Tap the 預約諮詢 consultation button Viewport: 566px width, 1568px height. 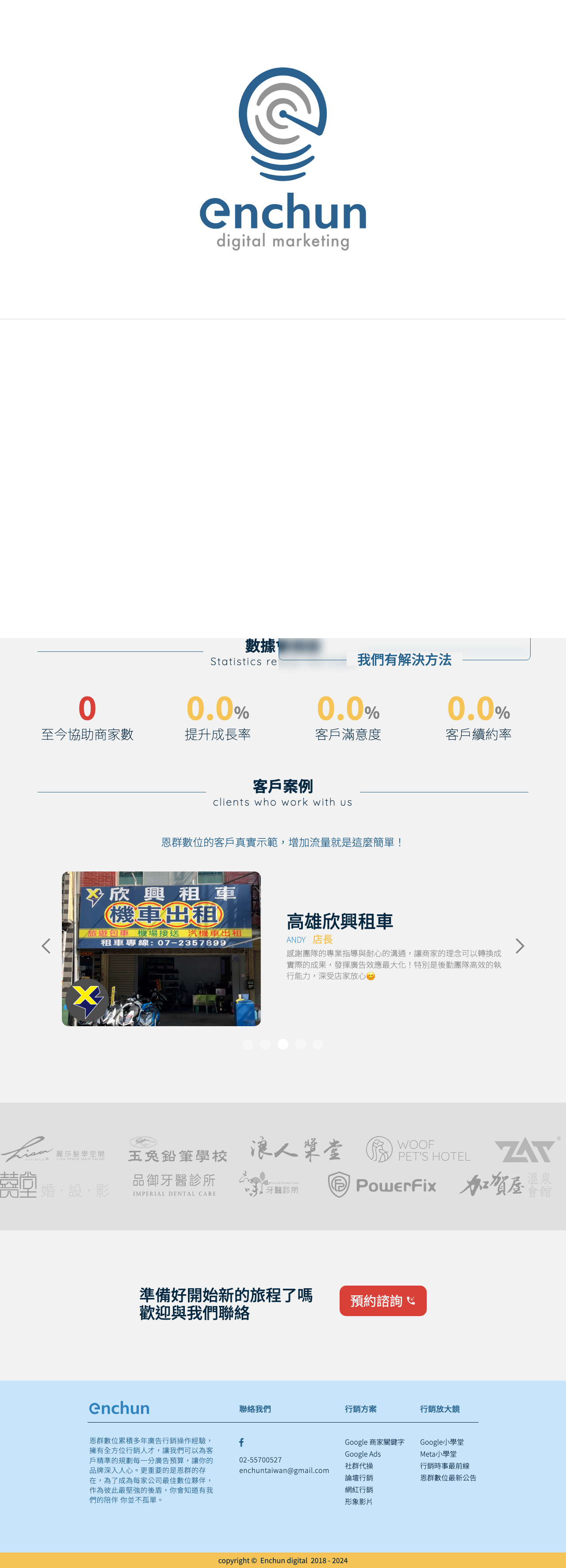tap(382, 1301)
